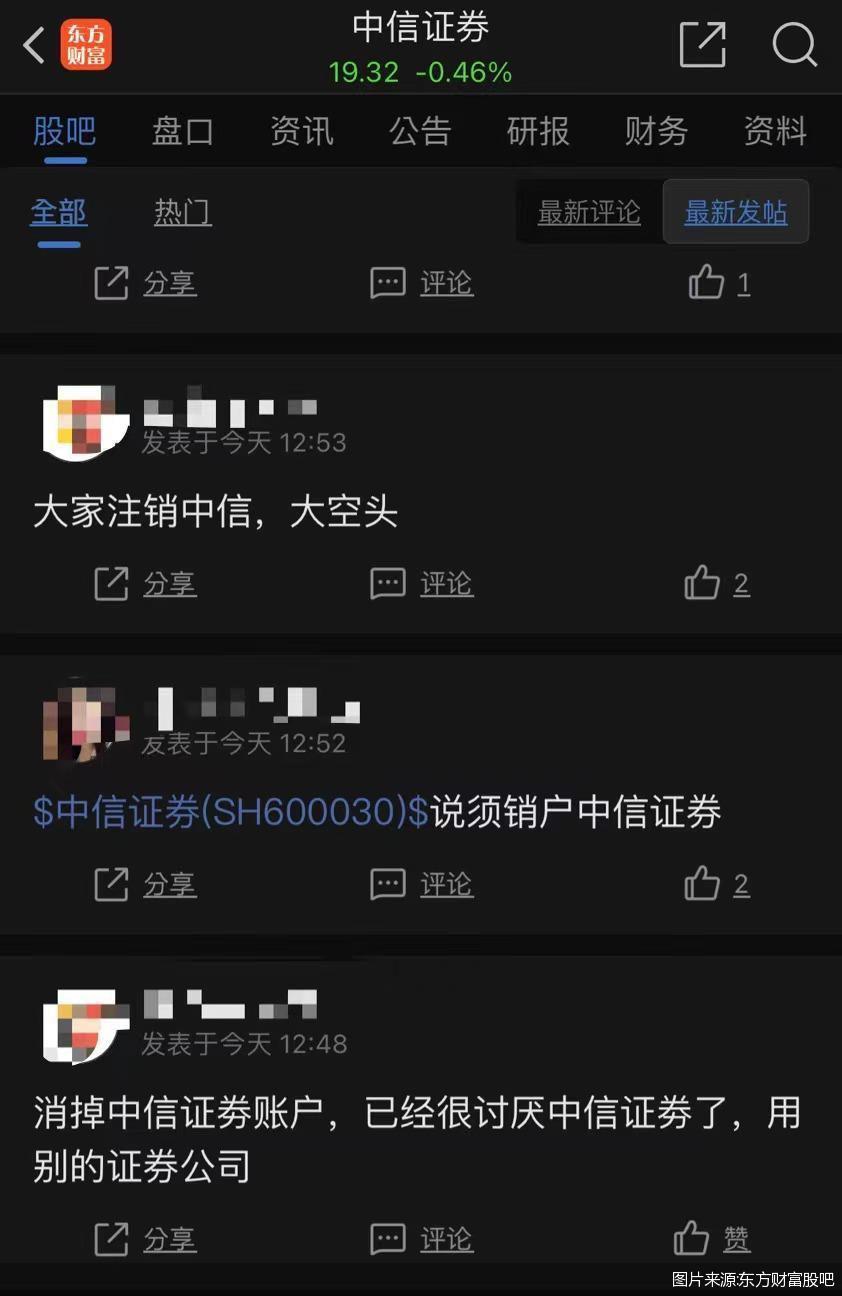Comment on the post '大家注销中信，大空头'

point(421,583)
